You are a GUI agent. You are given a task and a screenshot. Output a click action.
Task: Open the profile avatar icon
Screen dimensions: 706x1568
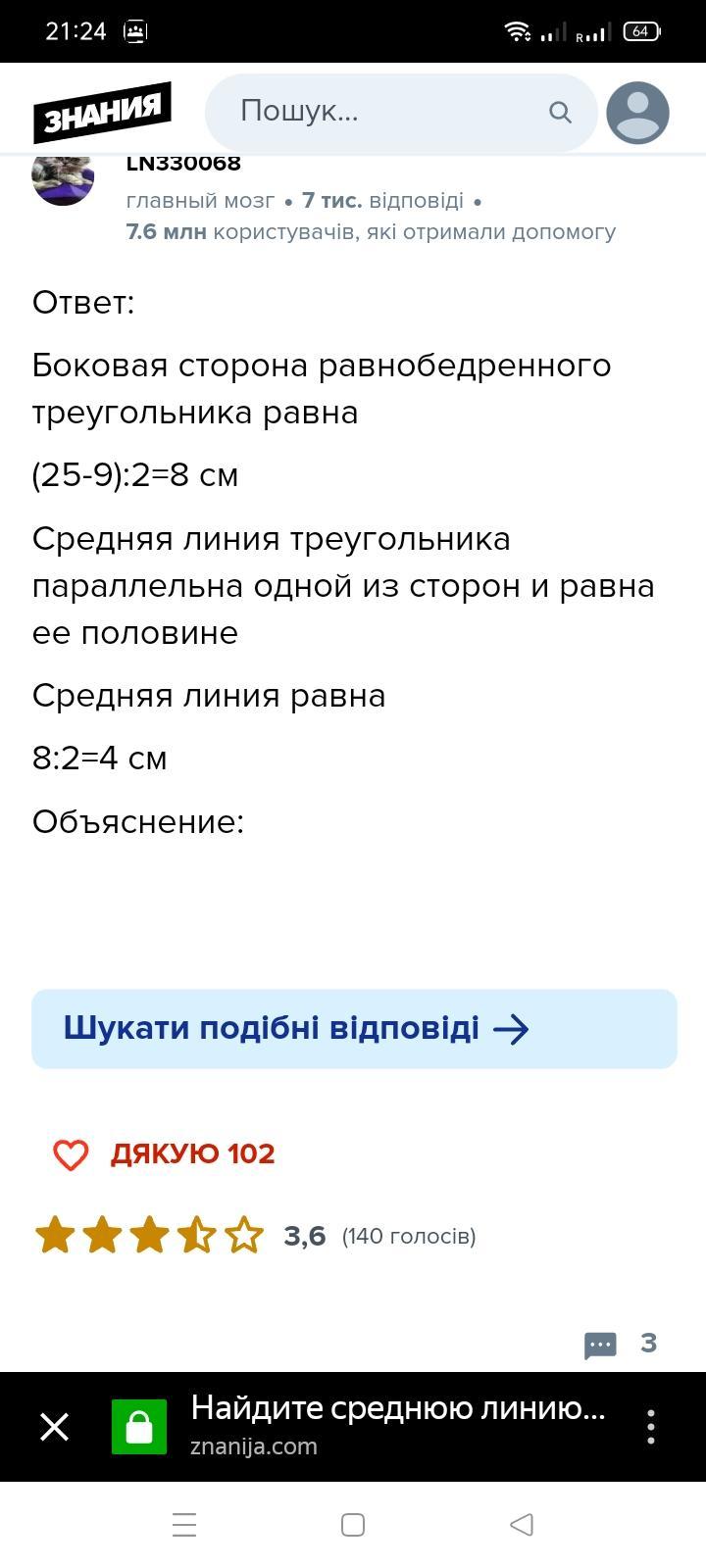point(637,112)
